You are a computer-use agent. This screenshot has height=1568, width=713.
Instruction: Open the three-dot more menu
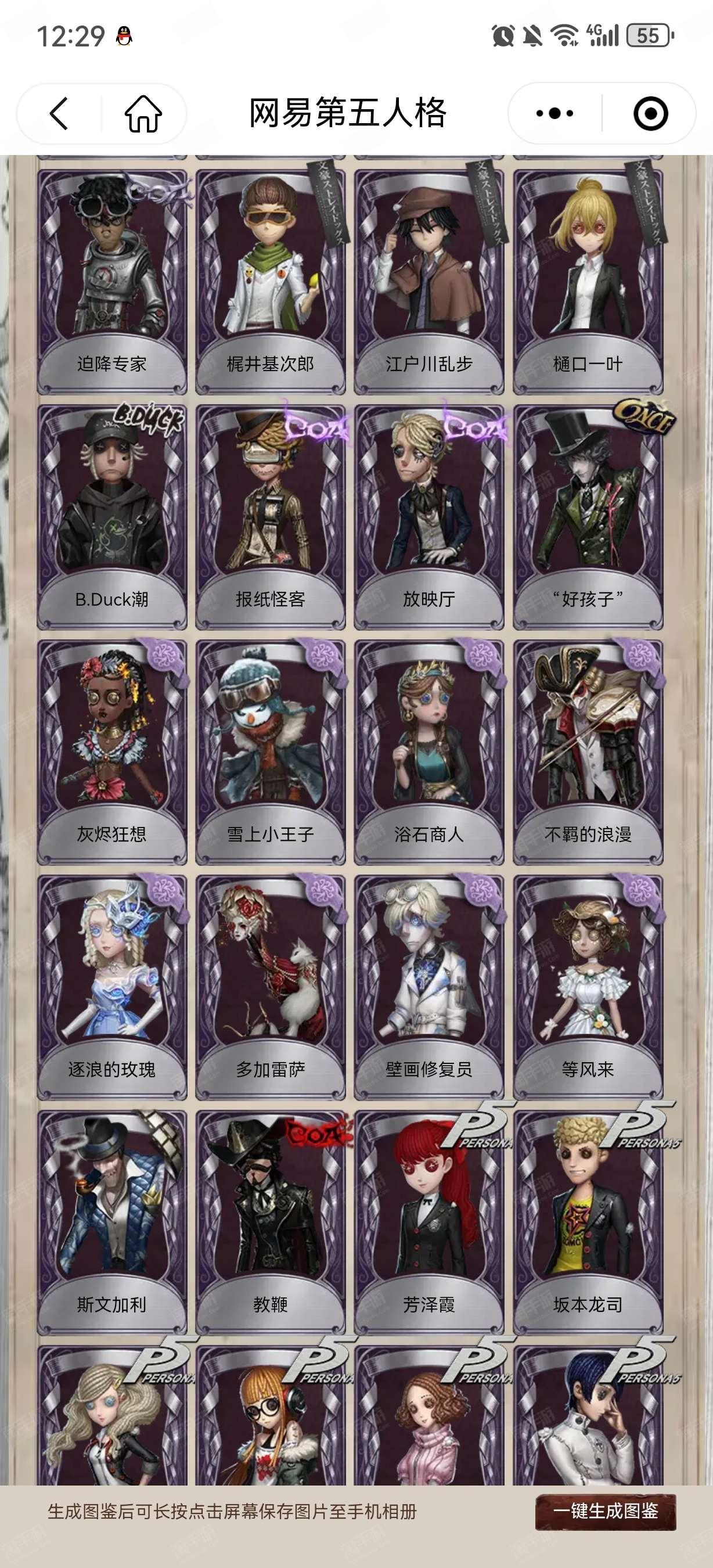click(554, 113)
